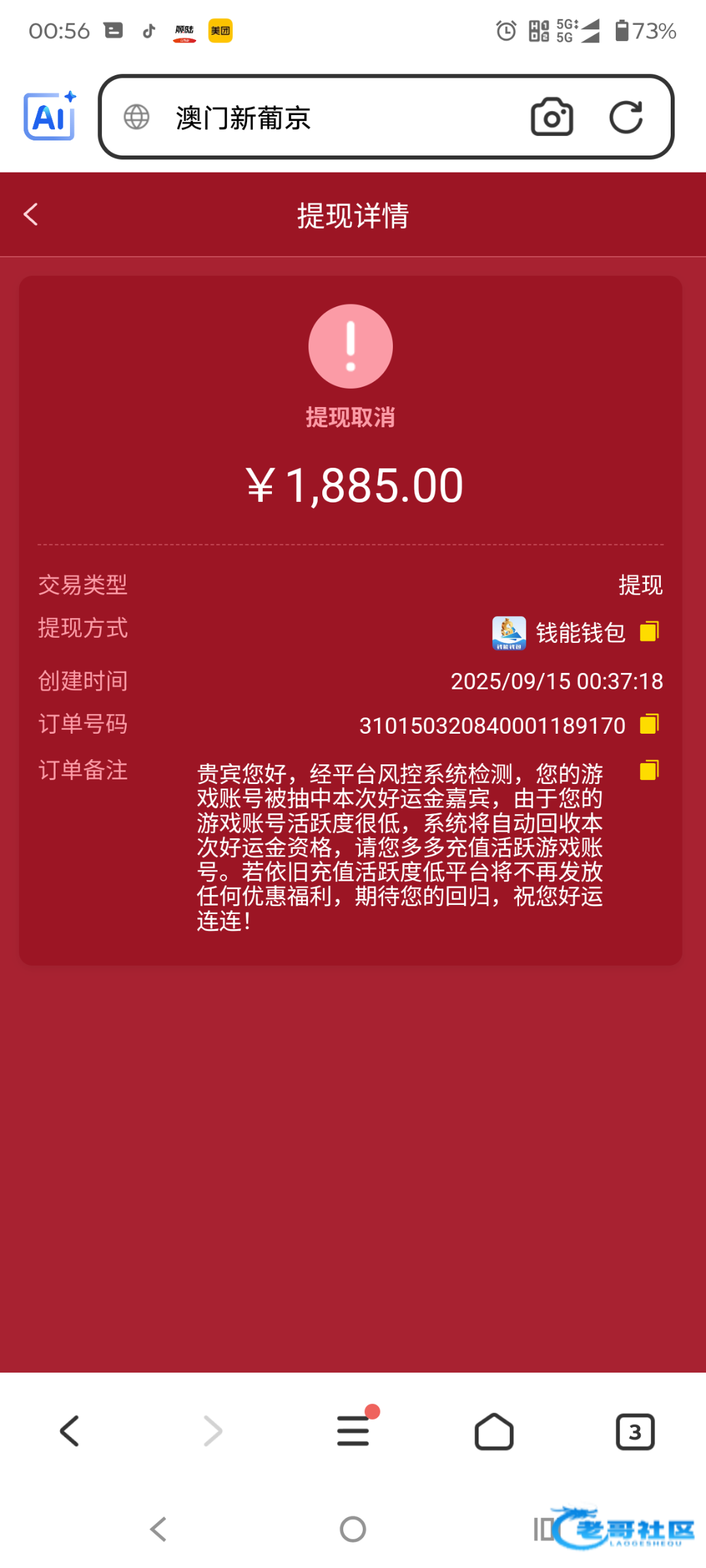Go back from the 提现详情 page
Image resolution: width=706 pixels, height=1568 pixels.
pyautogui.click(x=31, y=214)
